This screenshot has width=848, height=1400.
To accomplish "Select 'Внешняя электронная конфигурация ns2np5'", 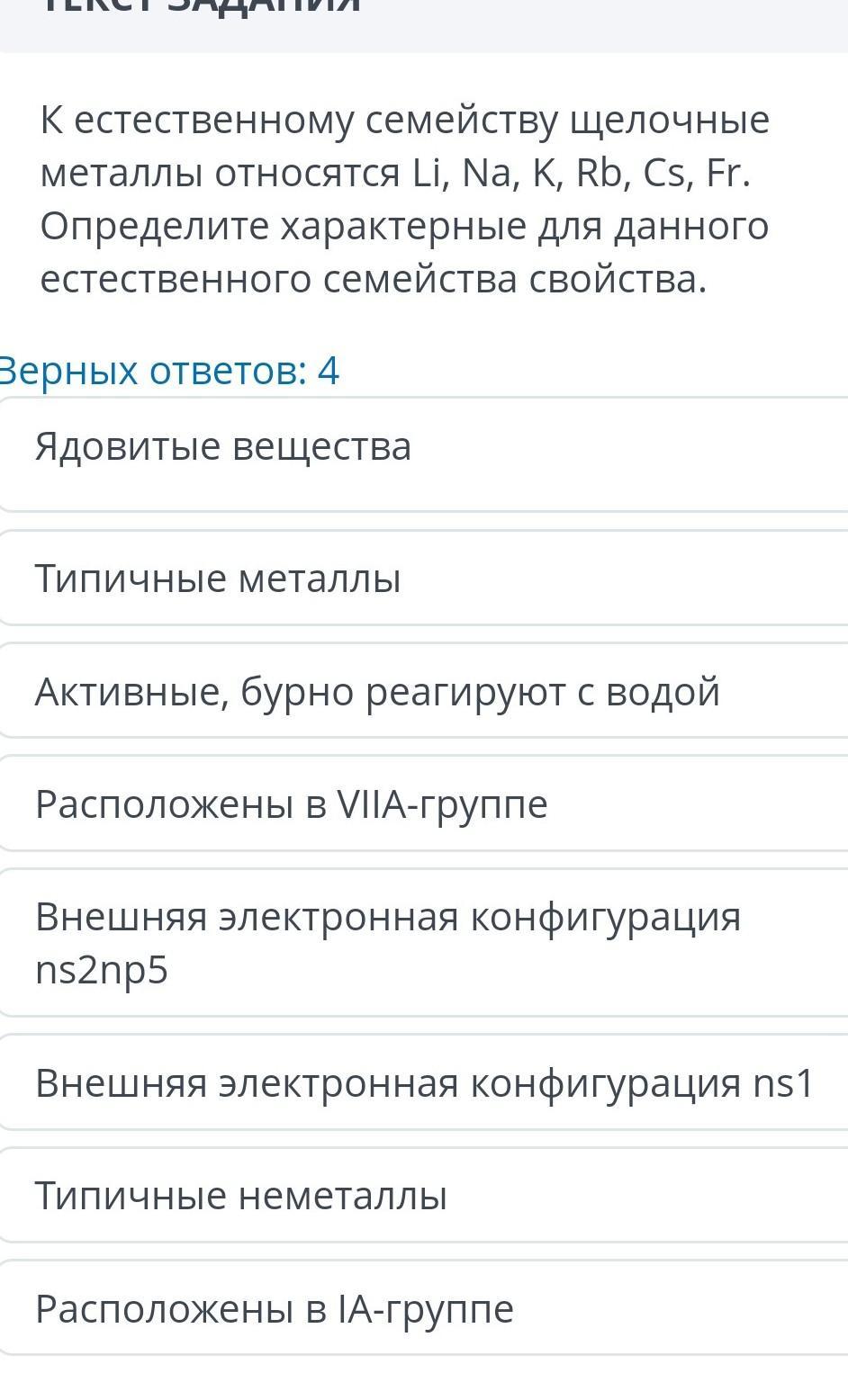I will (x=423, y=943).
